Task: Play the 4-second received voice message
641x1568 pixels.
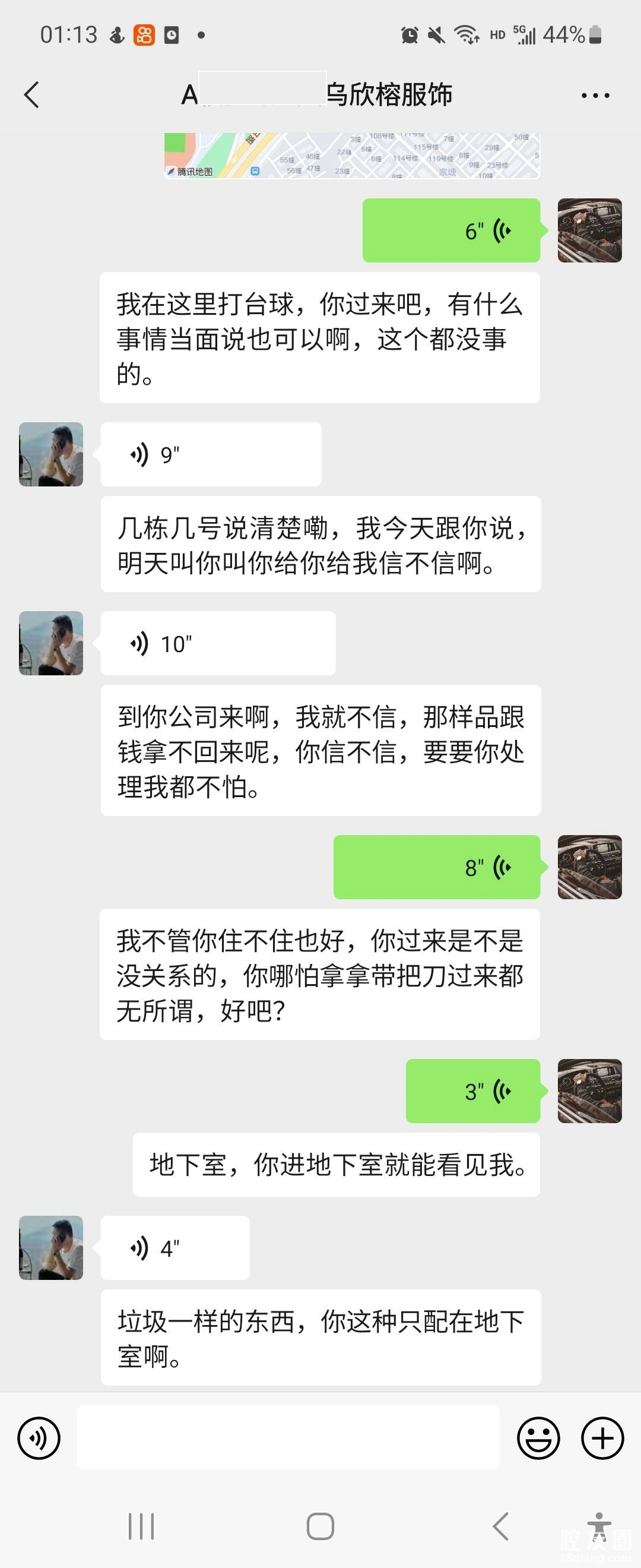Action: pyautogui.click(x=175, y=1248)
